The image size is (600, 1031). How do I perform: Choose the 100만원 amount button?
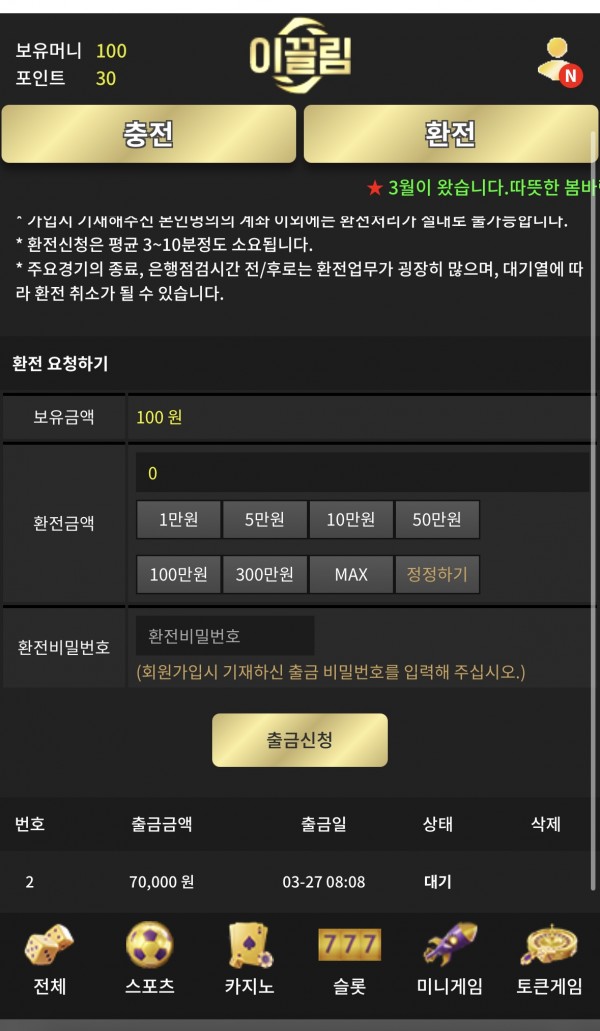pos(178,575)
